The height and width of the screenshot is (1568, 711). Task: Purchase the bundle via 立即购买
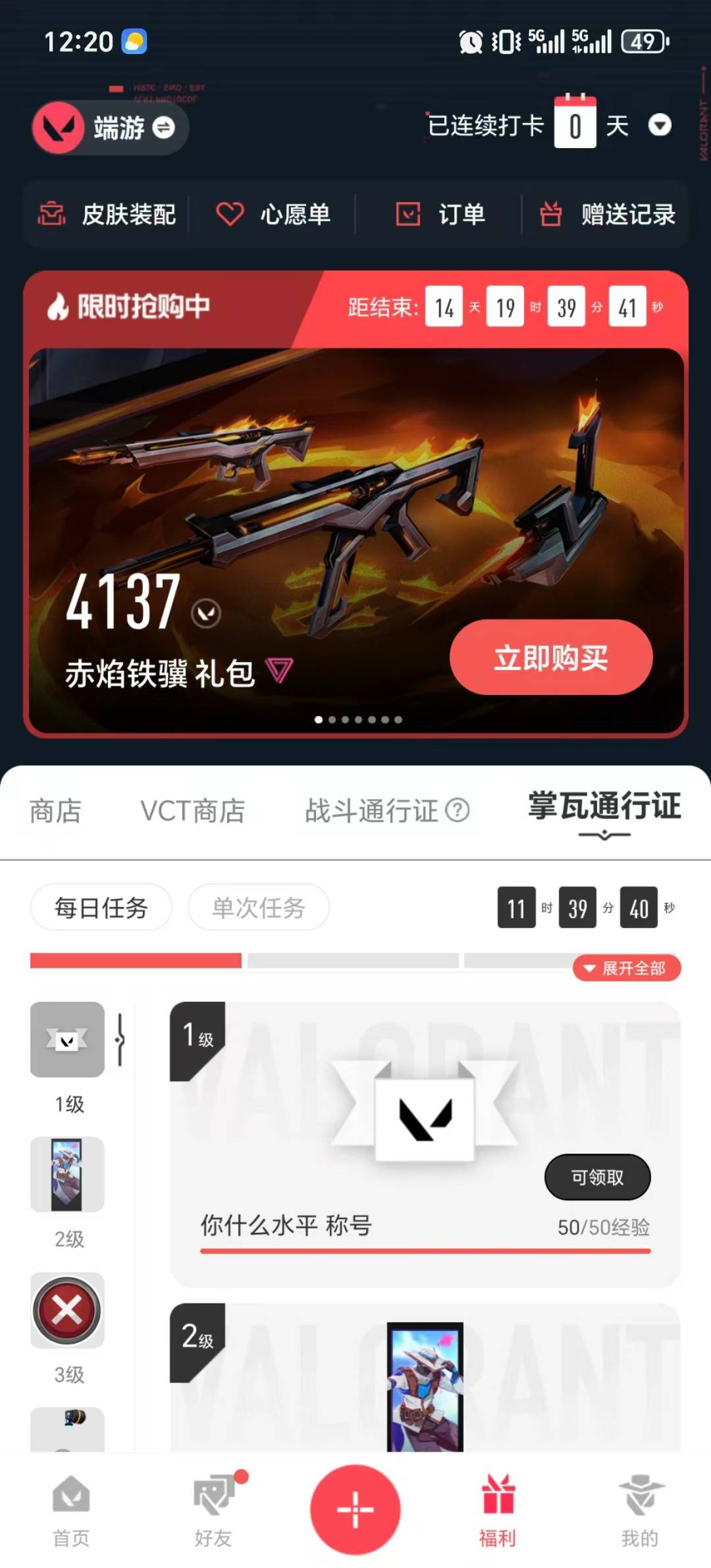[550, 658]
